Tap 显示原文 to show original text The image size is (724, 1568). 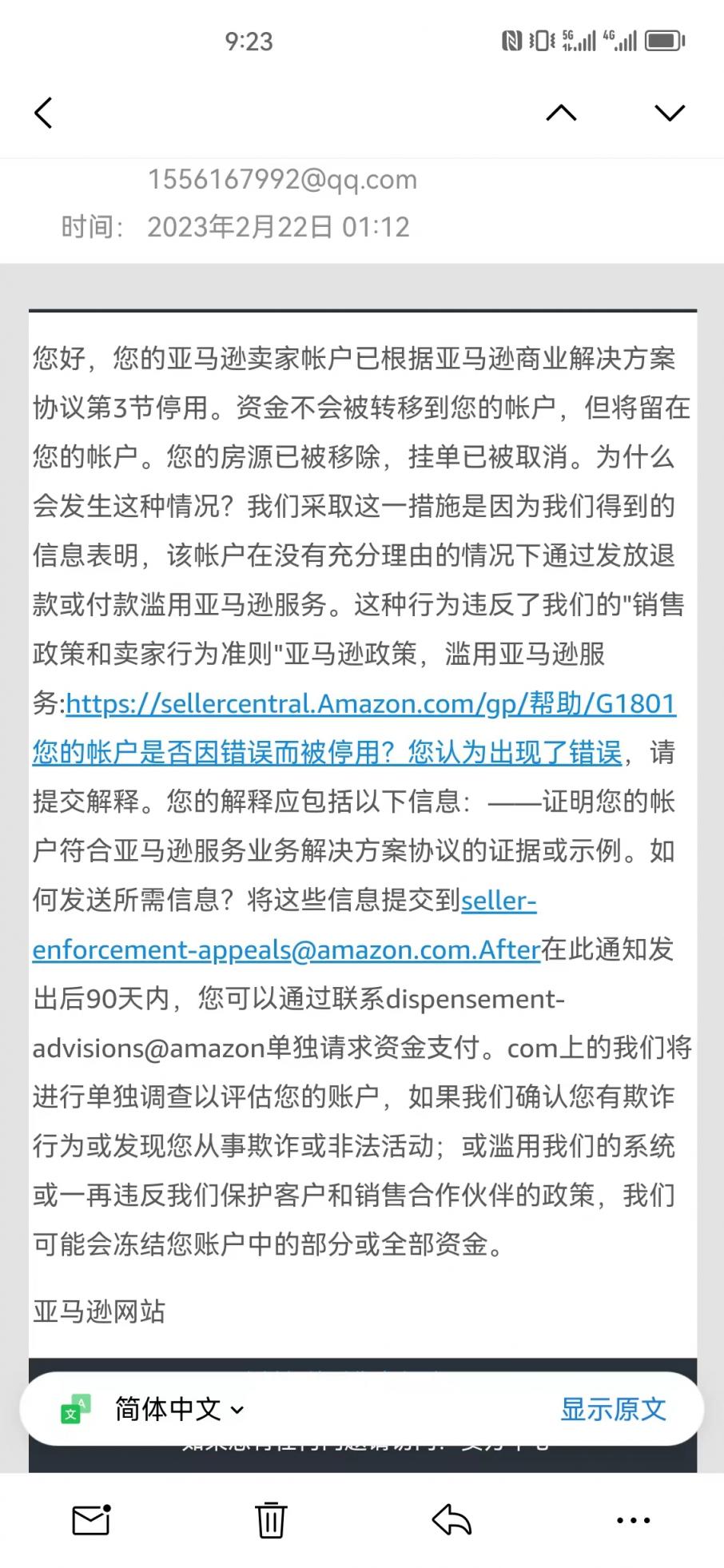(x=613, y=1409)
